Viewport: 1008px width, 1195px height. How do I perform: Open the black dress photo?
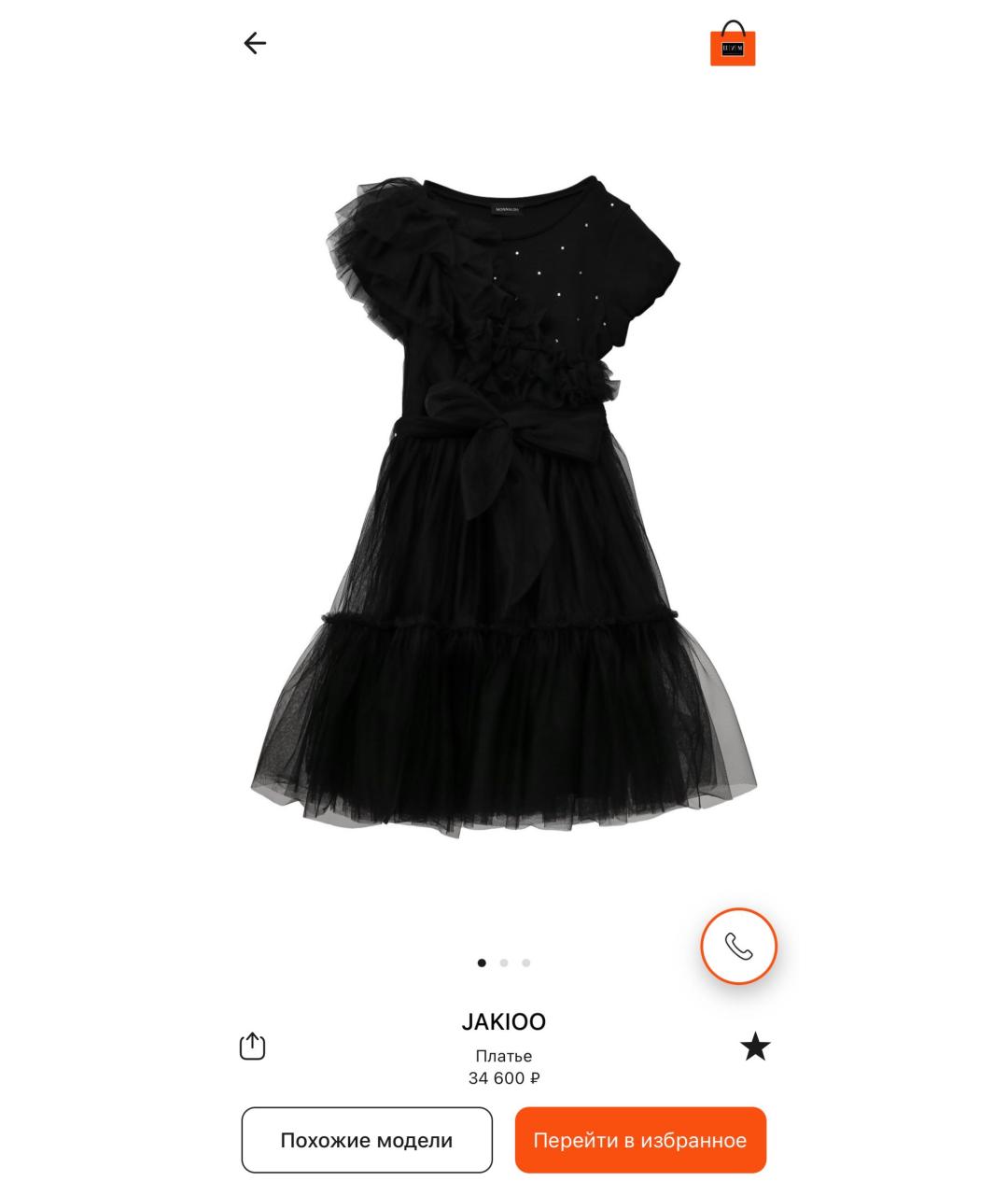tap(504, 504)
